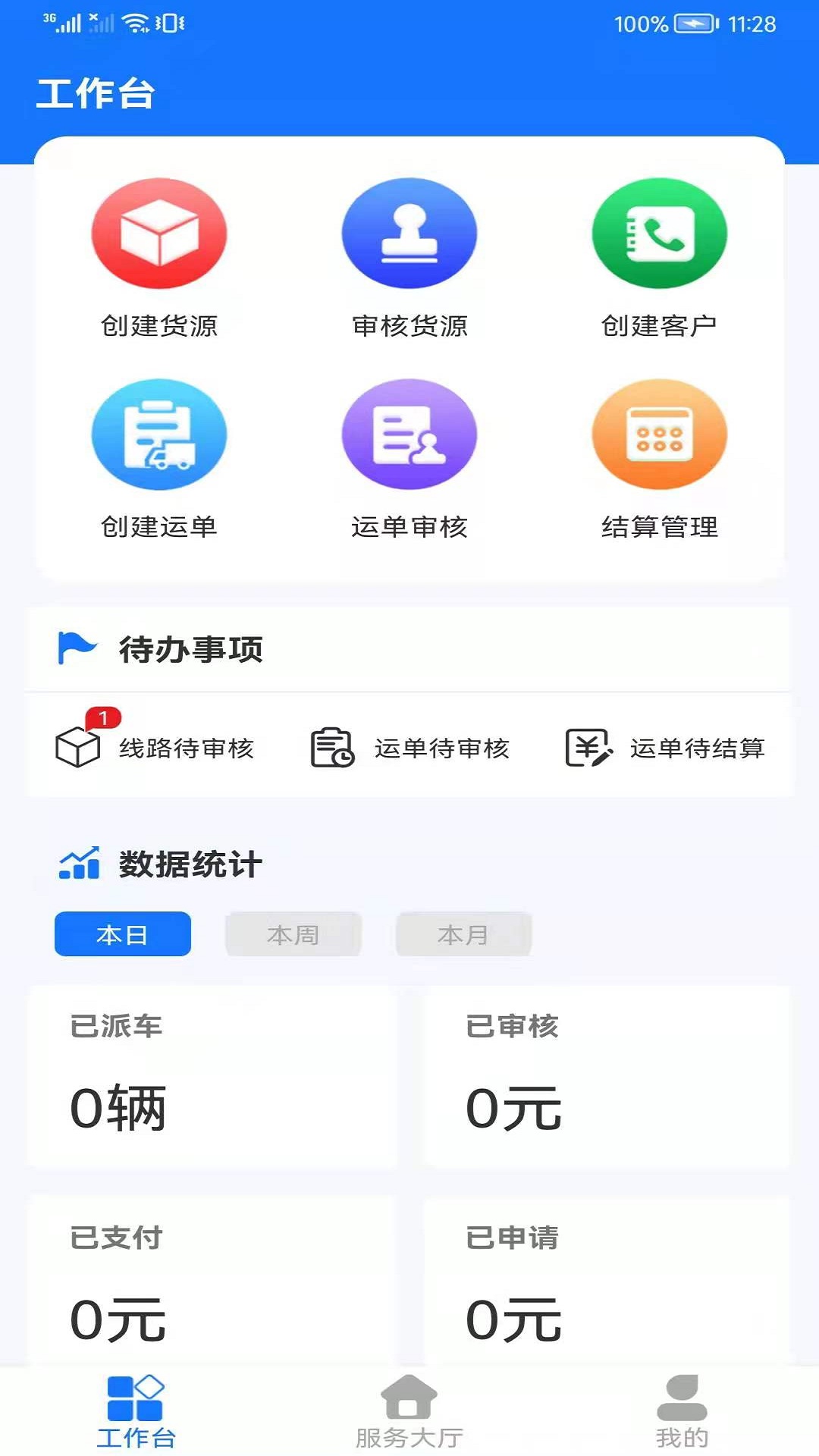Open the 运单待审核 to-do list
Screen dimensions: 819x1456
tap(410, 748)
